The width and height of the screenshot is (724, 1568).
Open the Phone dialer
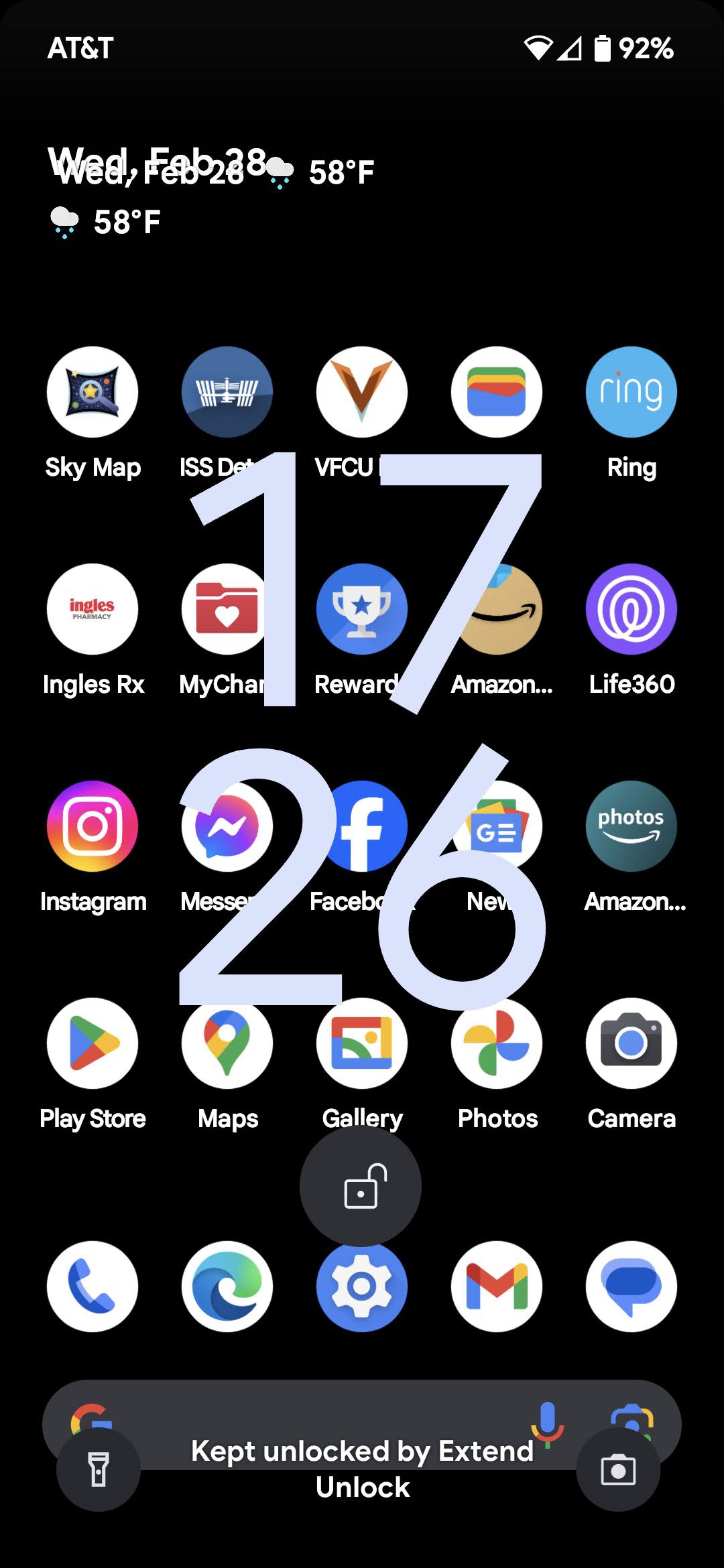[x=93, y=1286]
